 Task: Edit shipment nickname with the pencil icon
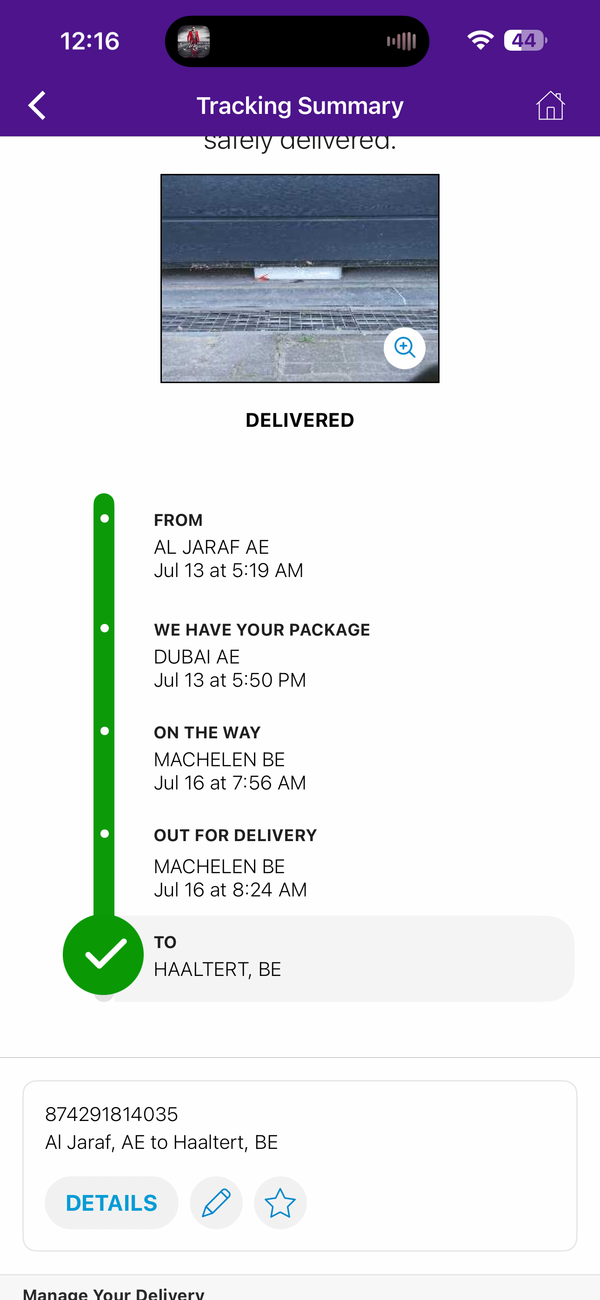pos(216,1203)
